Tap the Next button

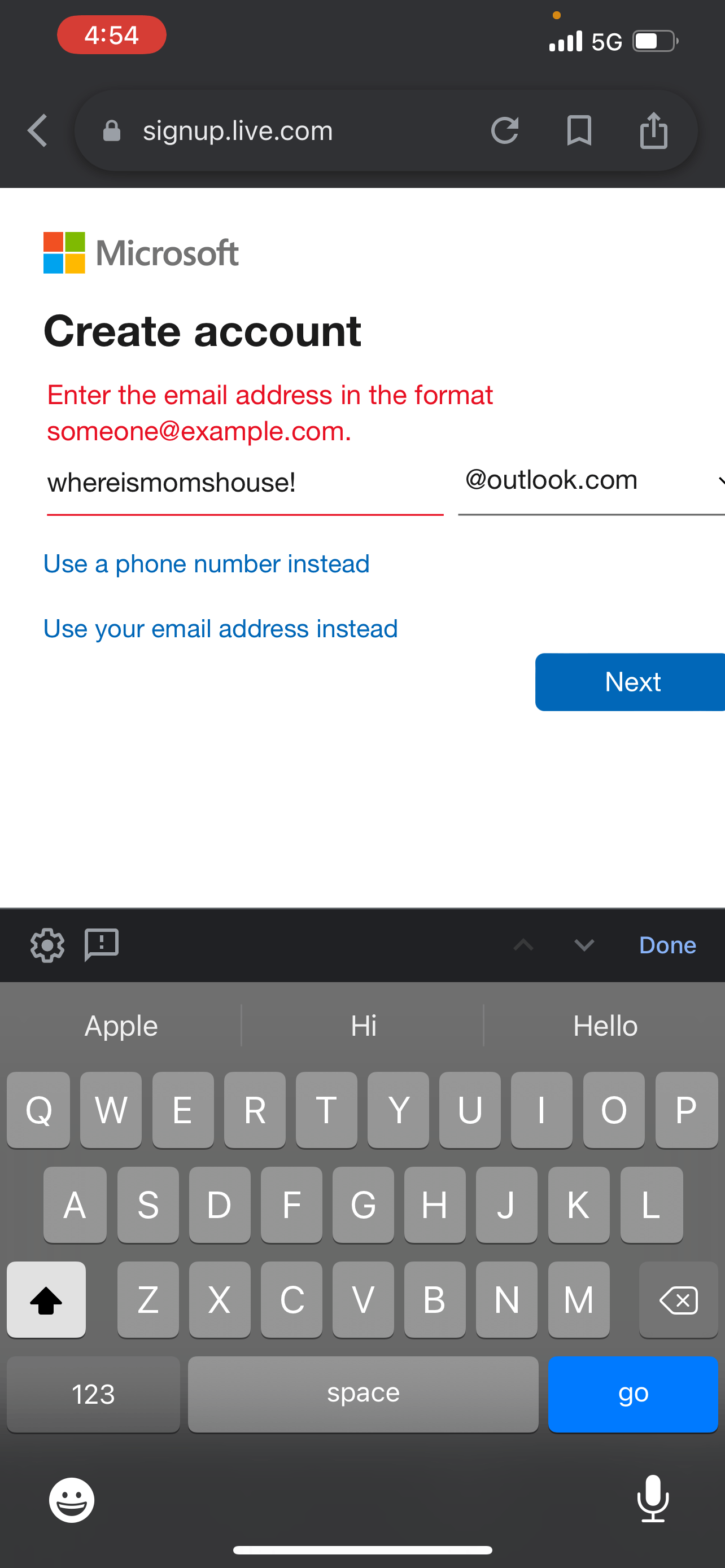click(x=631, y=682)
